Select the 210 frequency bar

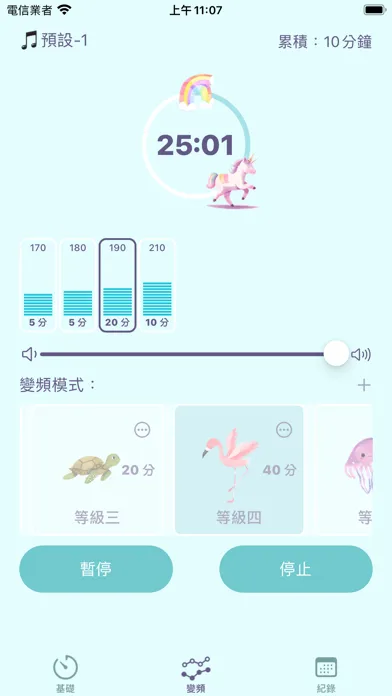[x=157, y=285]
